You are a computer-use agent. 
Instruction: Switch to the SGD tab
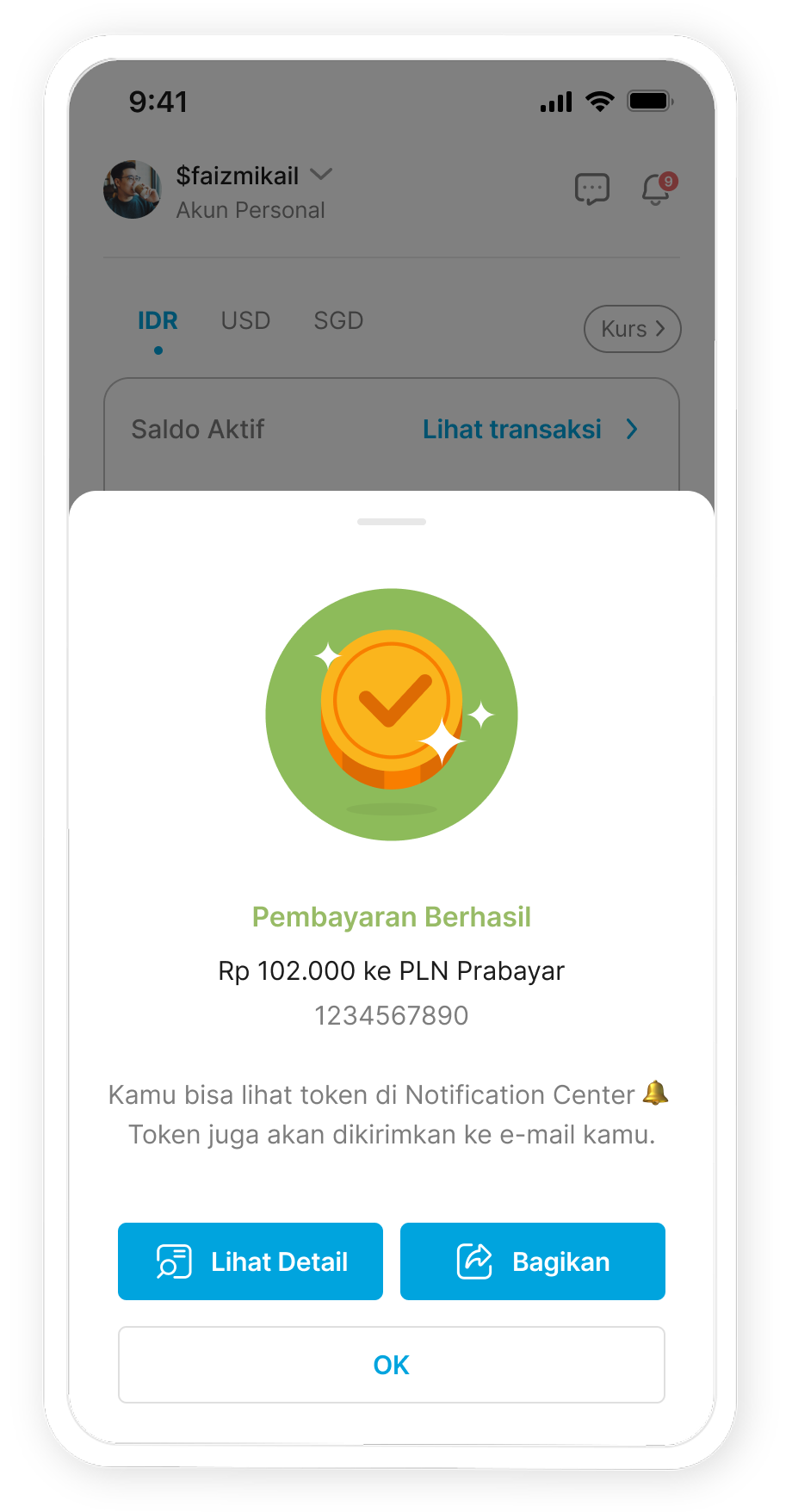pyautogui.click(x=338, y=320)
